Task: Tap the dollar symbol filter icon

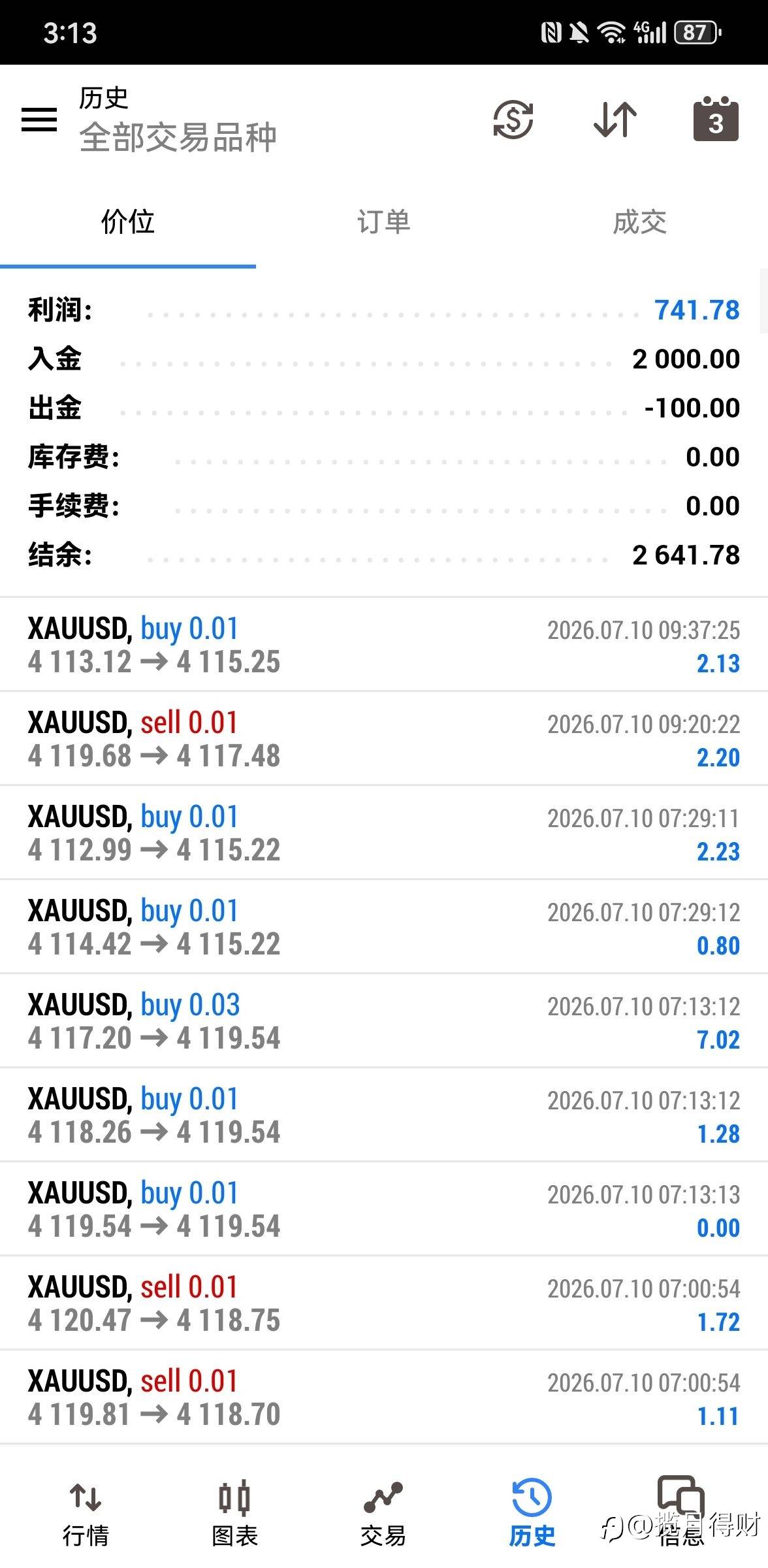Action: point(513,120)
